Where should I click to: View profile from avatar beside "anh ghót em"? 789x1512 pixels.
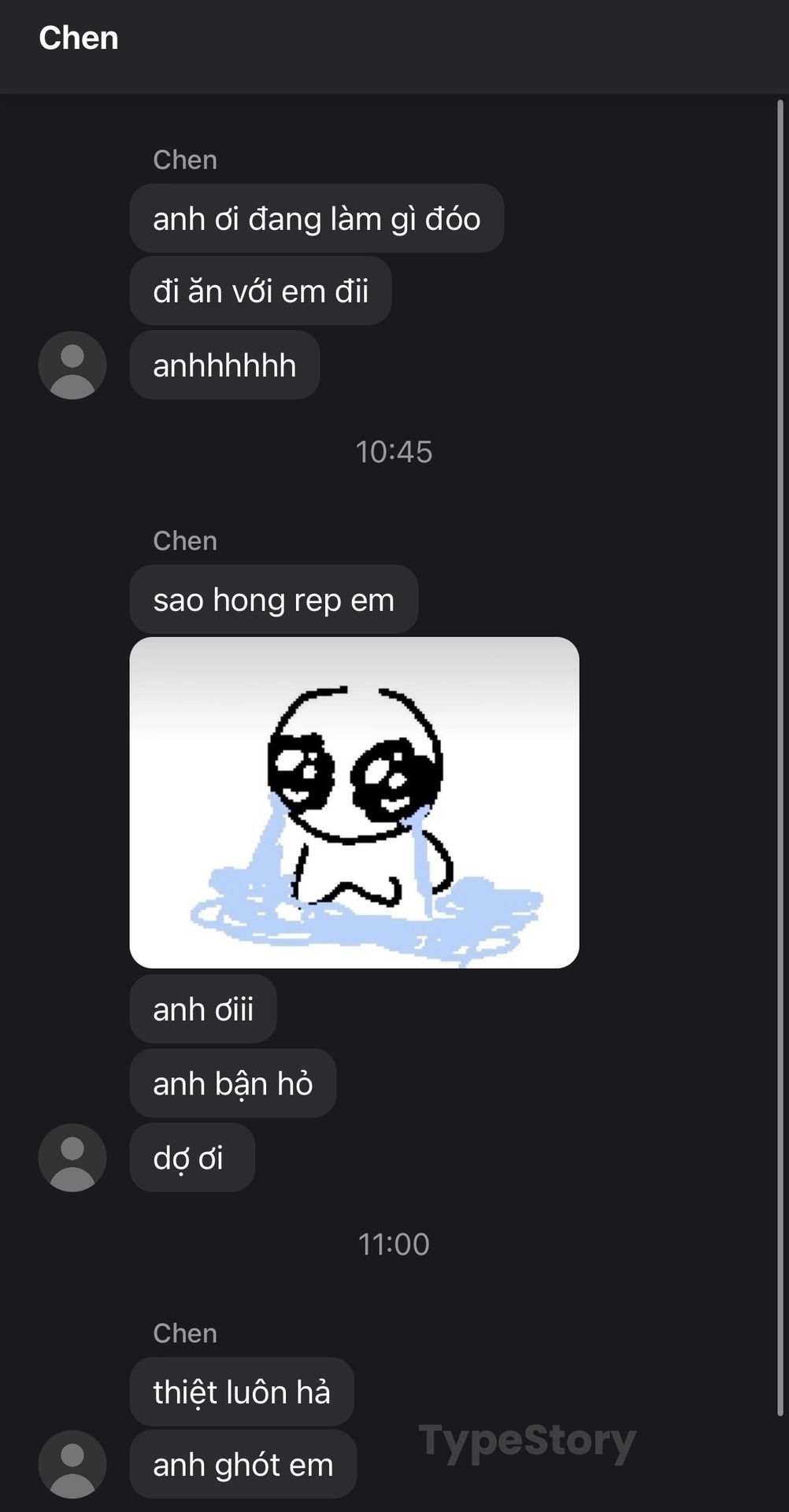(72, 1464)
